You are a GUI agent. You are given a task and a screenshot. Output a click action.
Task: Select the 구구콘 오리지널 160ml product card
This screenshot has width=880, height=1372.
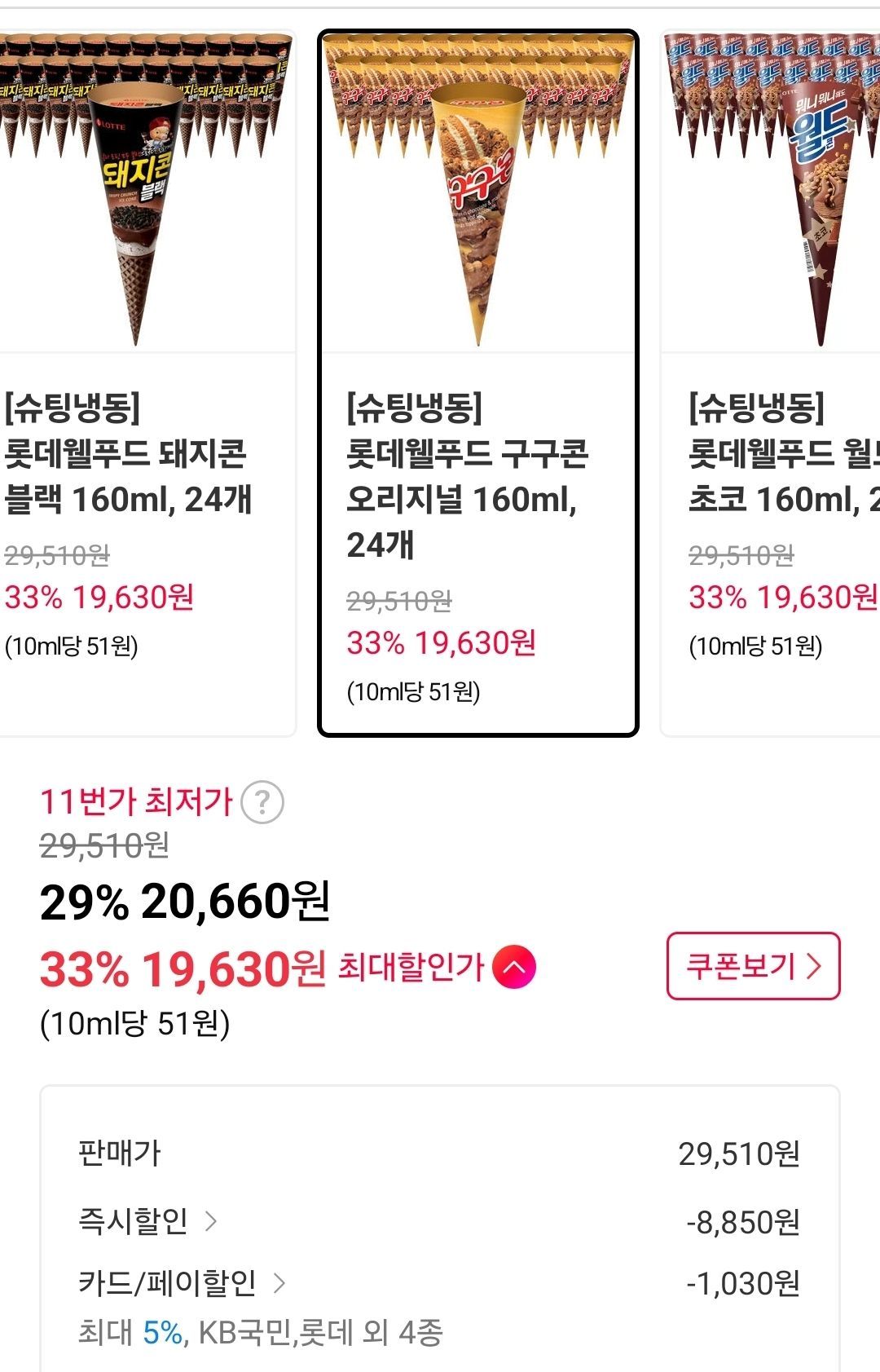click(x=477, y=383)
